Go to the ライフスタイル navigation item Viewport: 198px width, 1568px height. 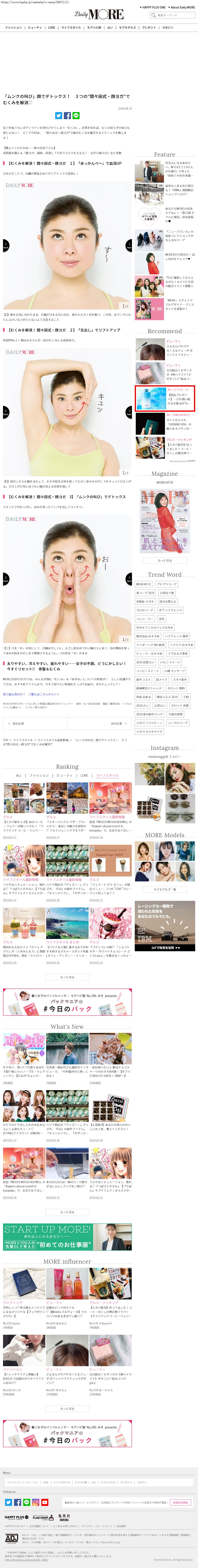tap(71, 27)
